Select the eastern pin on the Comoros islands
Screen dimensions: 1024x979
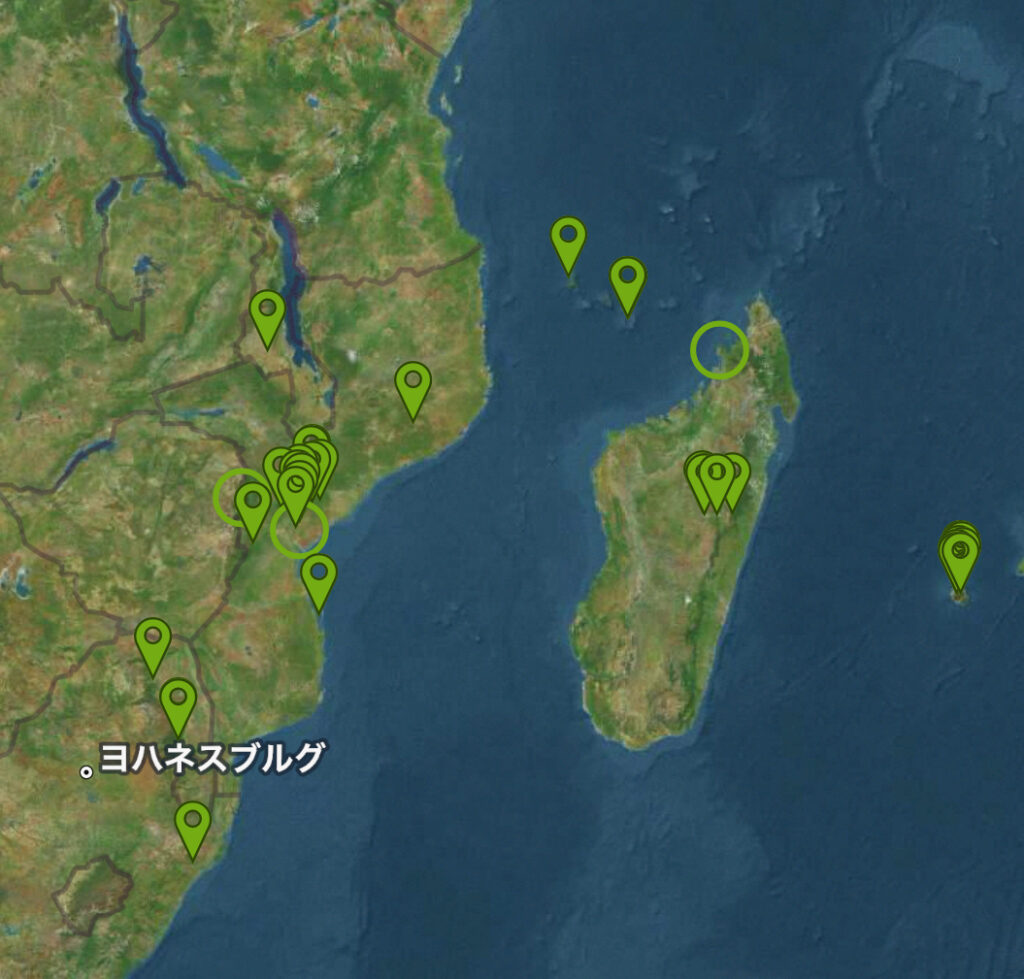(627, 279)
